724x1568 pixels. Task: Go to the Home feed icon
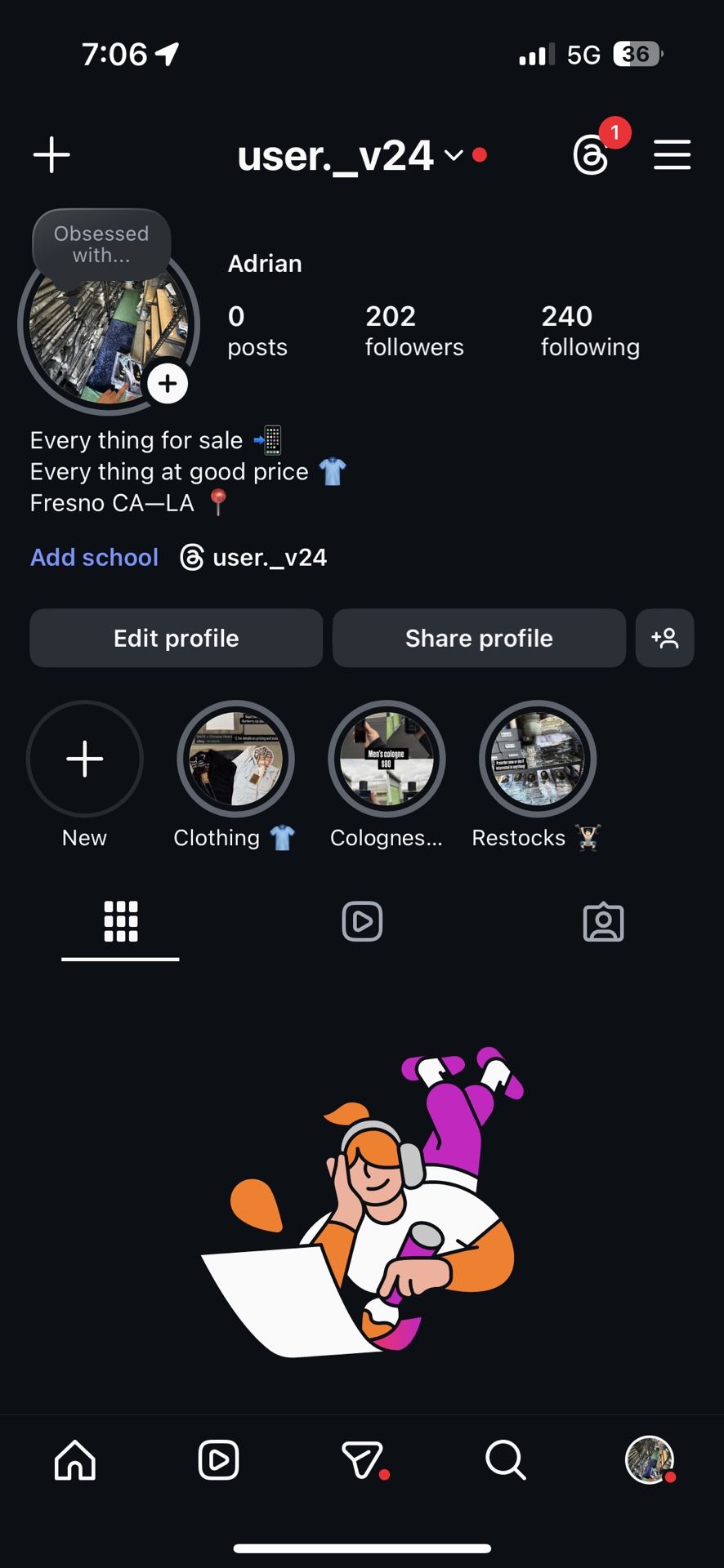[x=74, y=1461]
